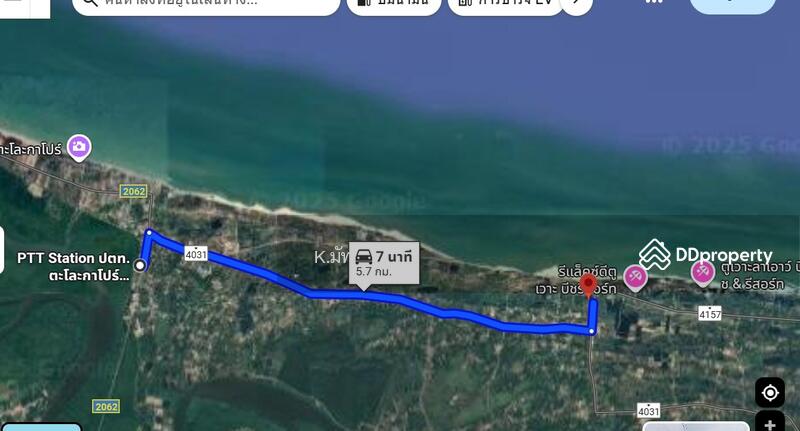Open the map search field
800x431 pixels.
(205, 3)
